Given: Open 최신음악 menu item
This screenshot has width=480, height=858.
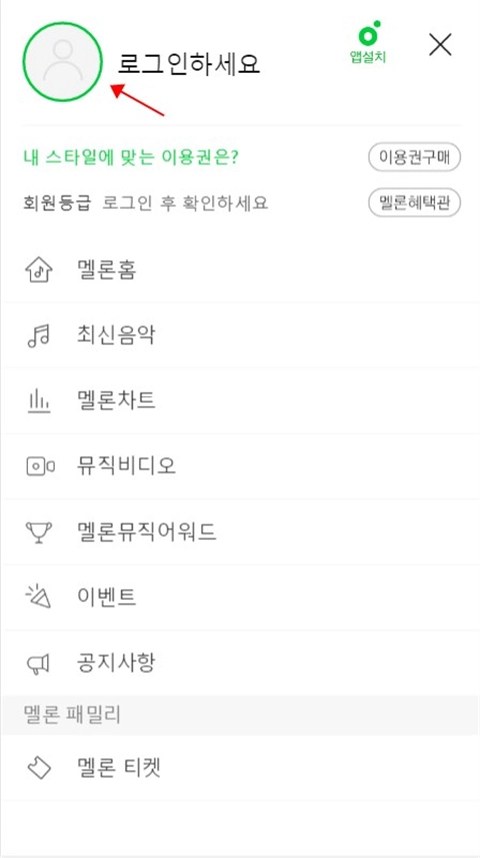Looking at the screenshot, I should pyautogui.click(x=240, y=335).
